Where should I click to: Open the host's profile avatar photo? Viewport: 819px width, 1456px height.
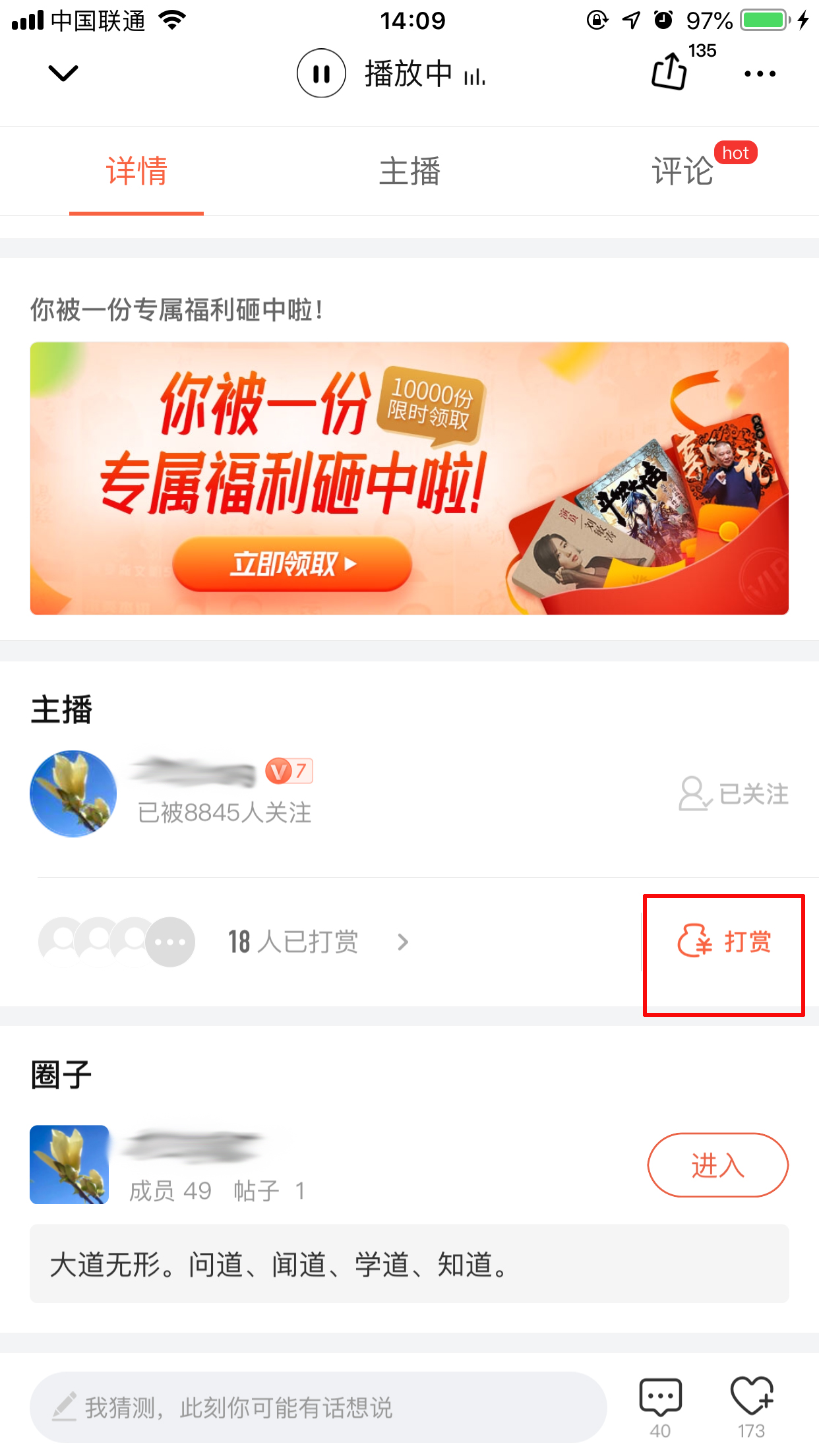[x=73, y=793]
